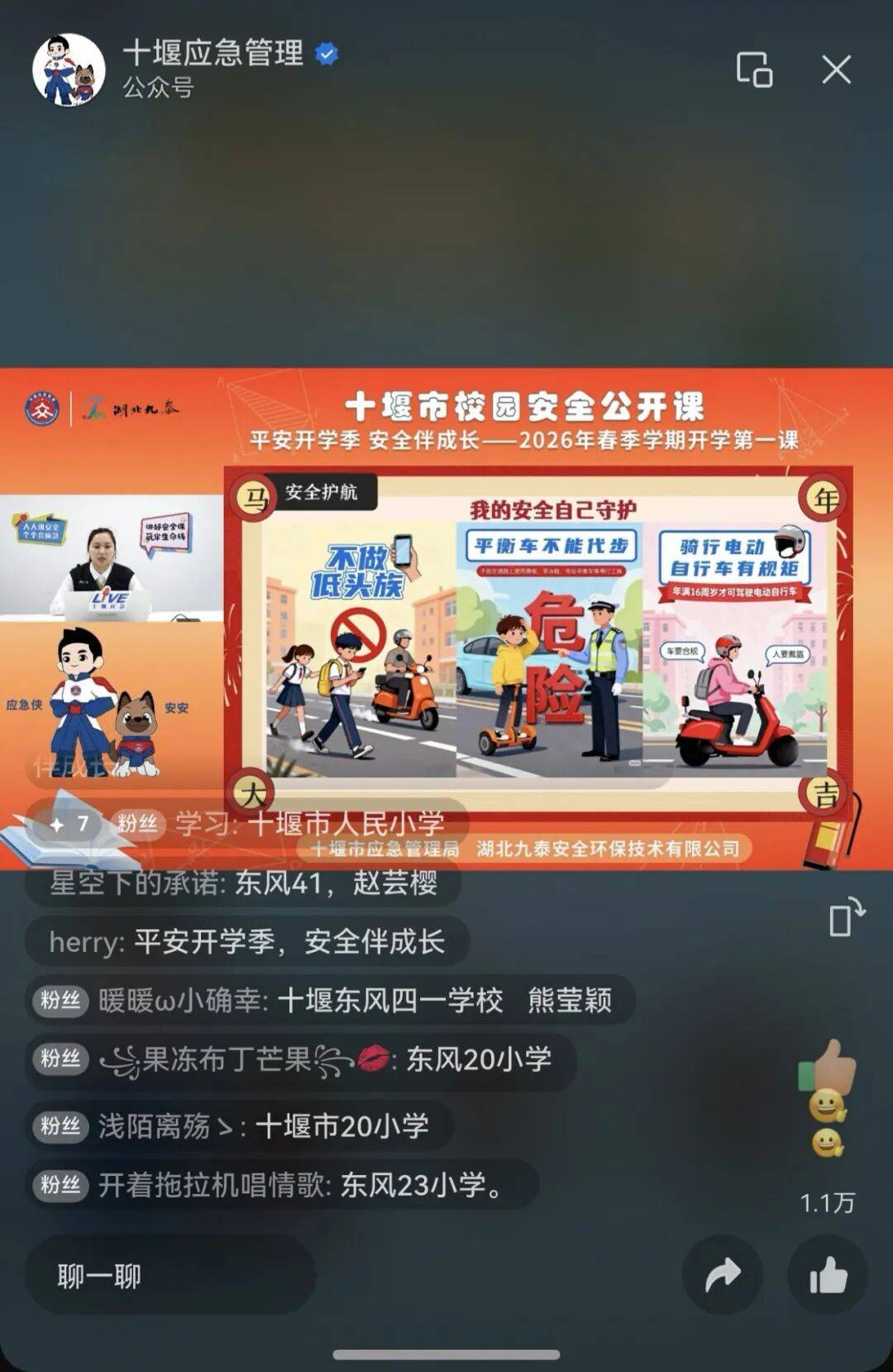The width and height of the screenshot is (893, 1372).
Task: Share this live stream
Action: click(x=722, y=1275)
